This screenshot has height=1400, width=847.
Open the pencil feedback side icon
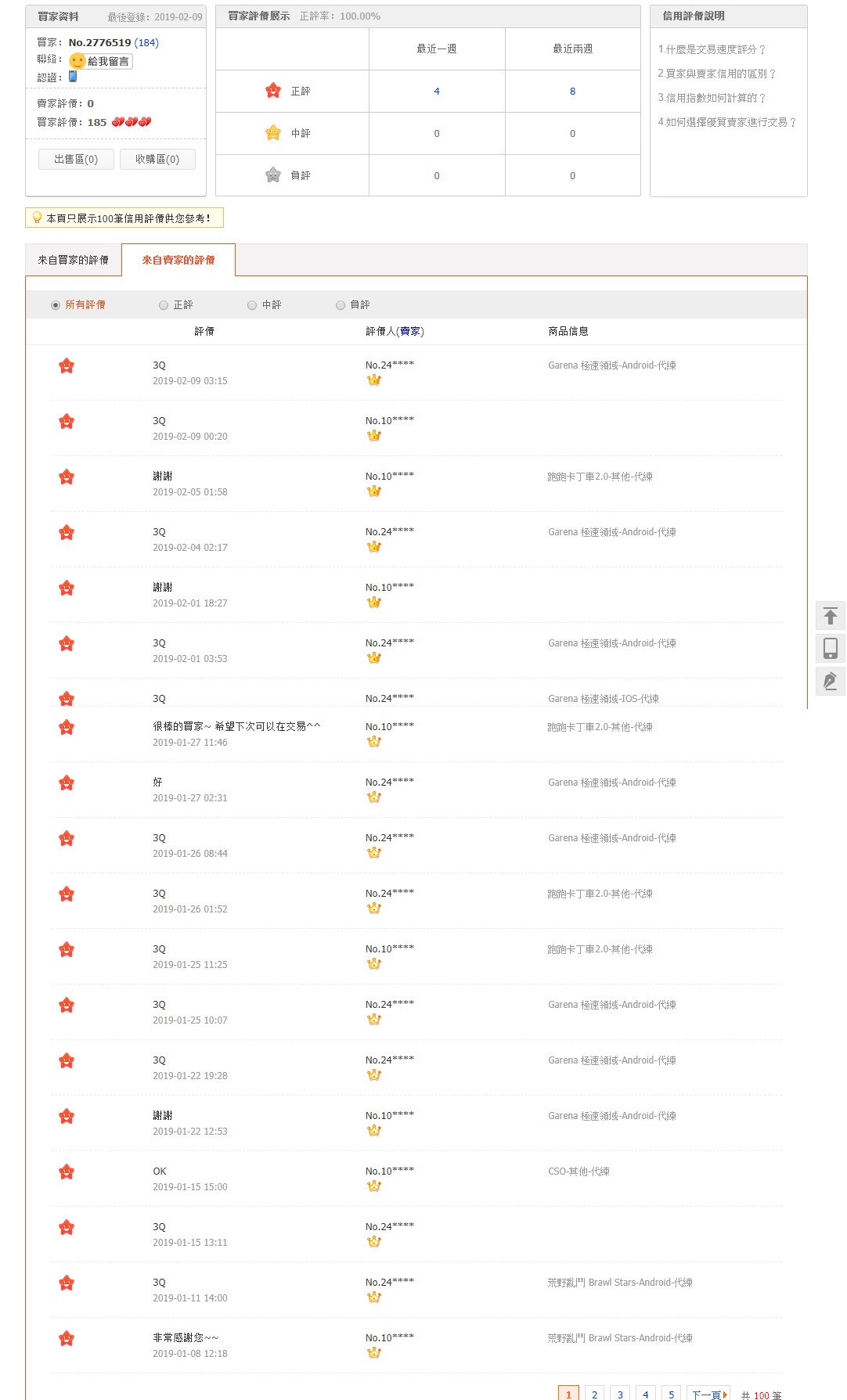pos(831,681)
